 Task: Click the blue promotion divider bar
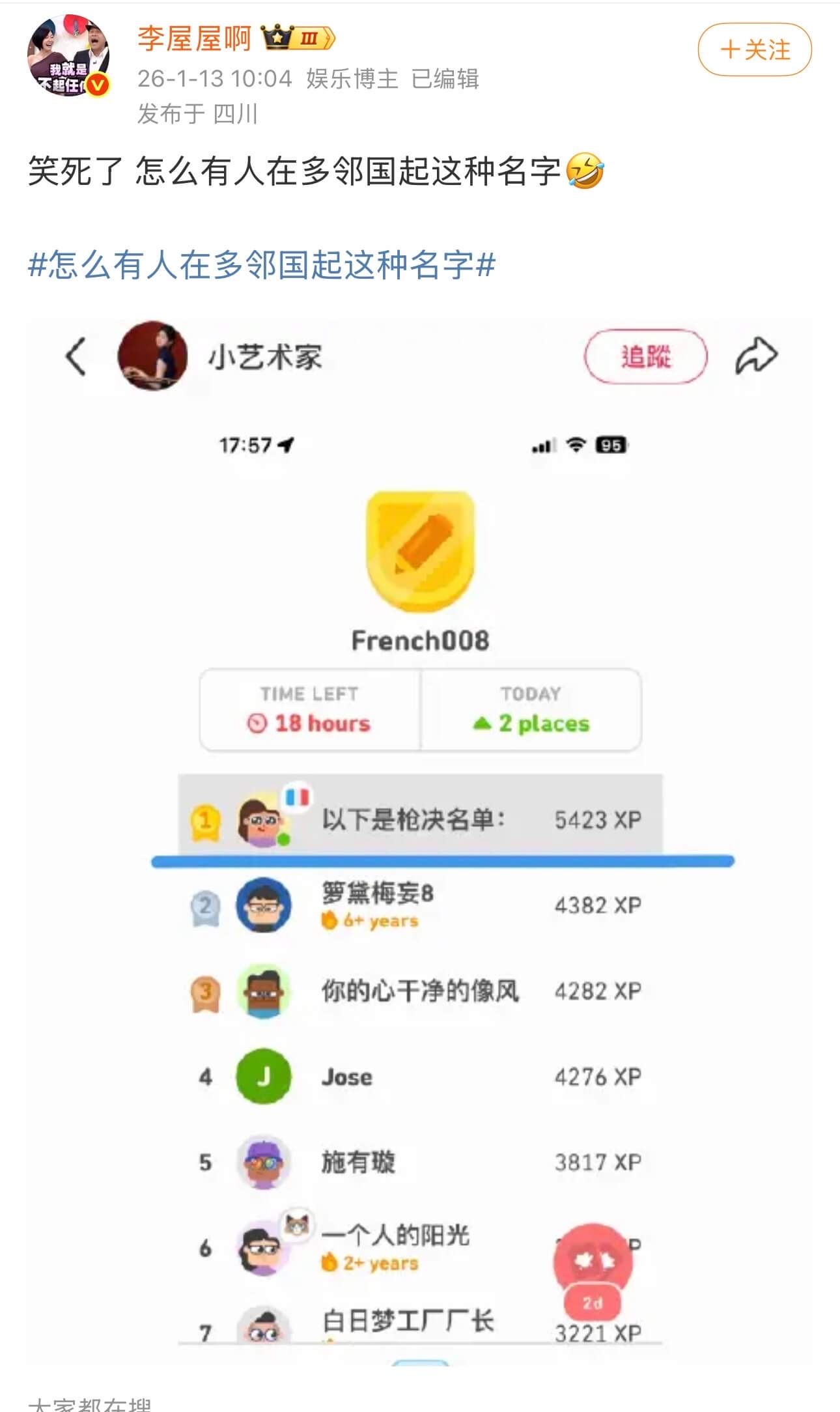point(441,860)
